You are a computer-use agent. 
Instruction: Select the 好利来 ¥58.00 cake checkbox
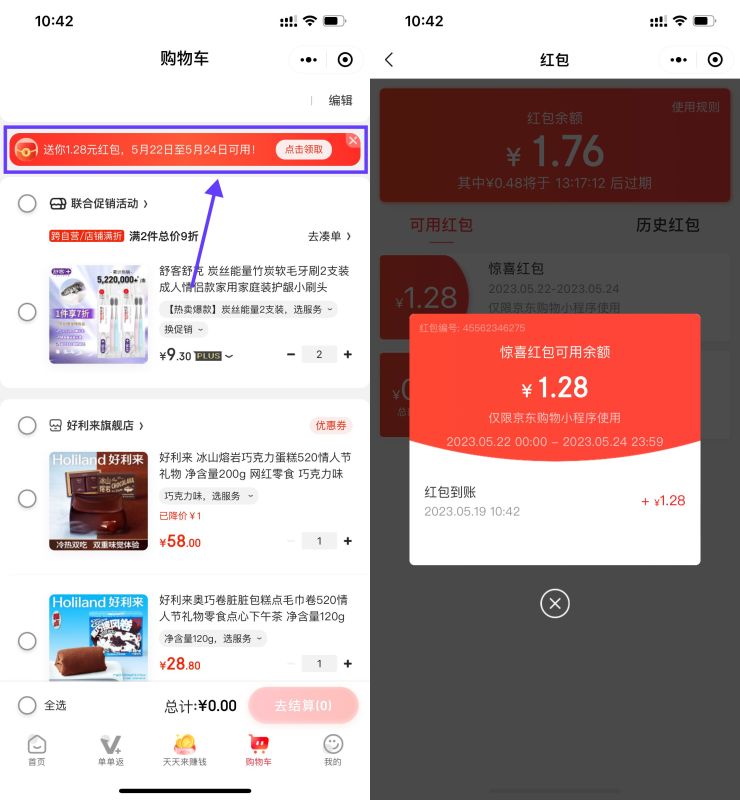pyautogui.click(x=28, y=498)
